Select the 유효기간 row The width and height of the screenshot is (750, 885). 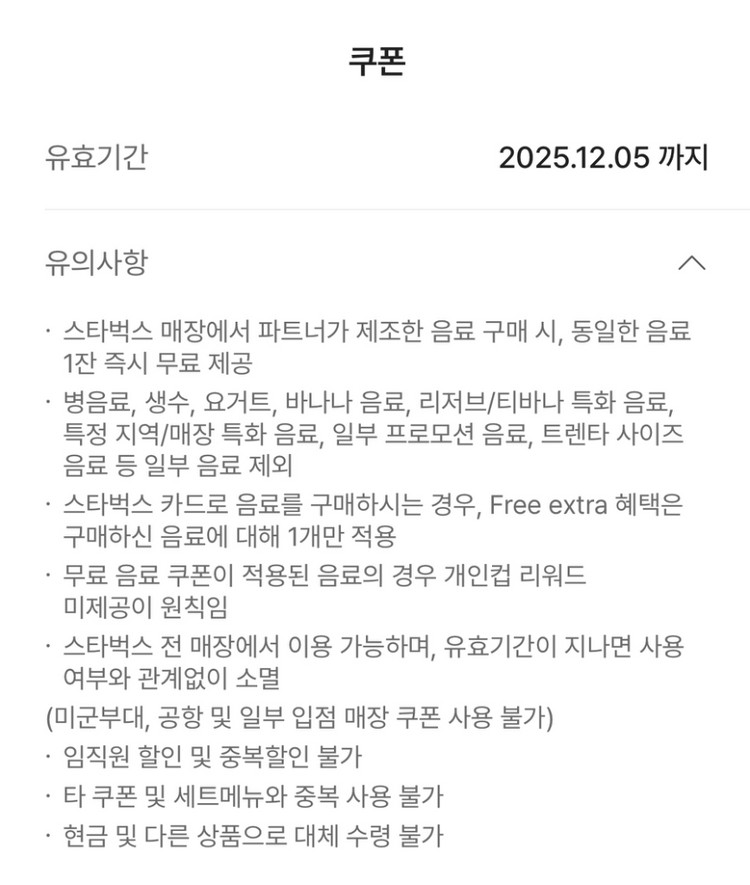pos(375,157)
